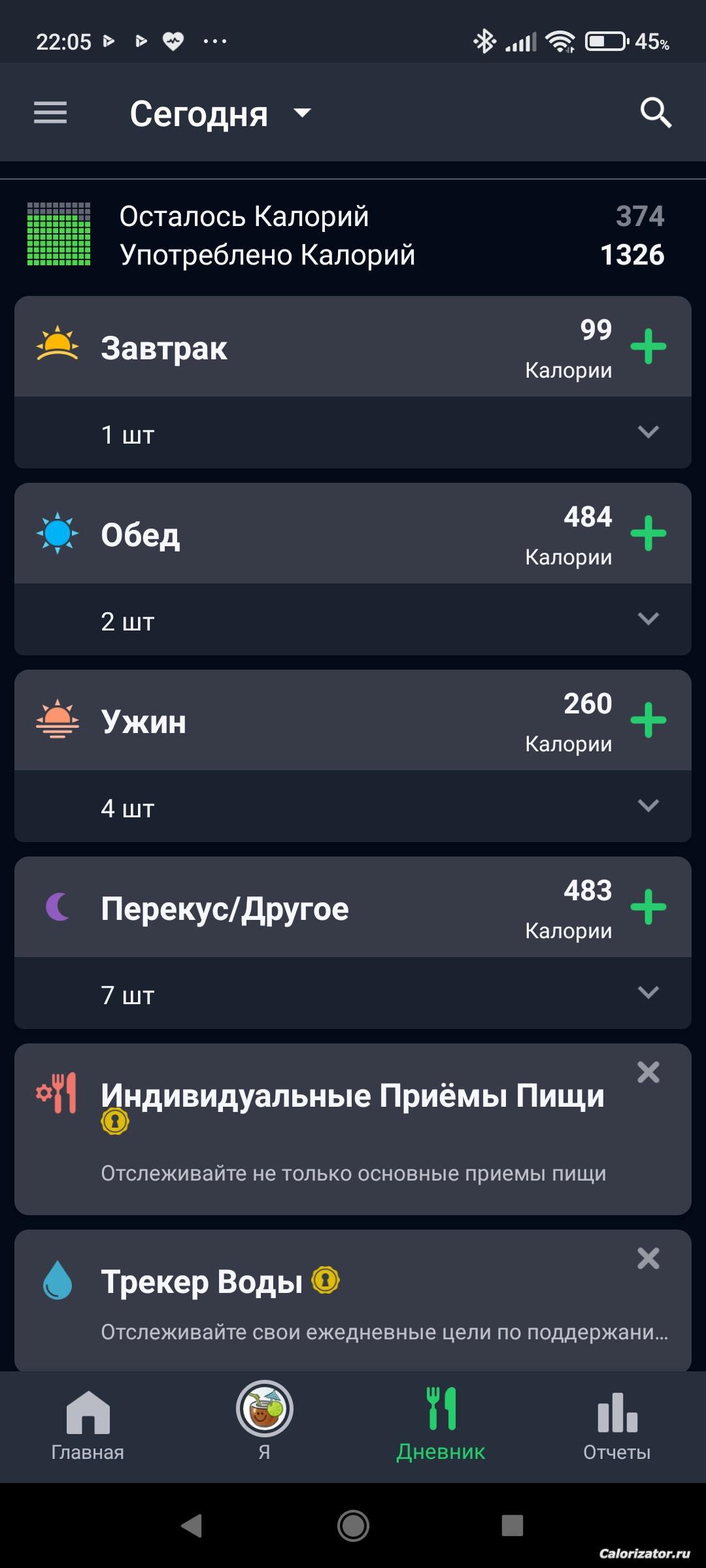This screenshot has width=706, height=1568.
Task: Switch to the Отчеты tab
Action: click(617, 1424)
